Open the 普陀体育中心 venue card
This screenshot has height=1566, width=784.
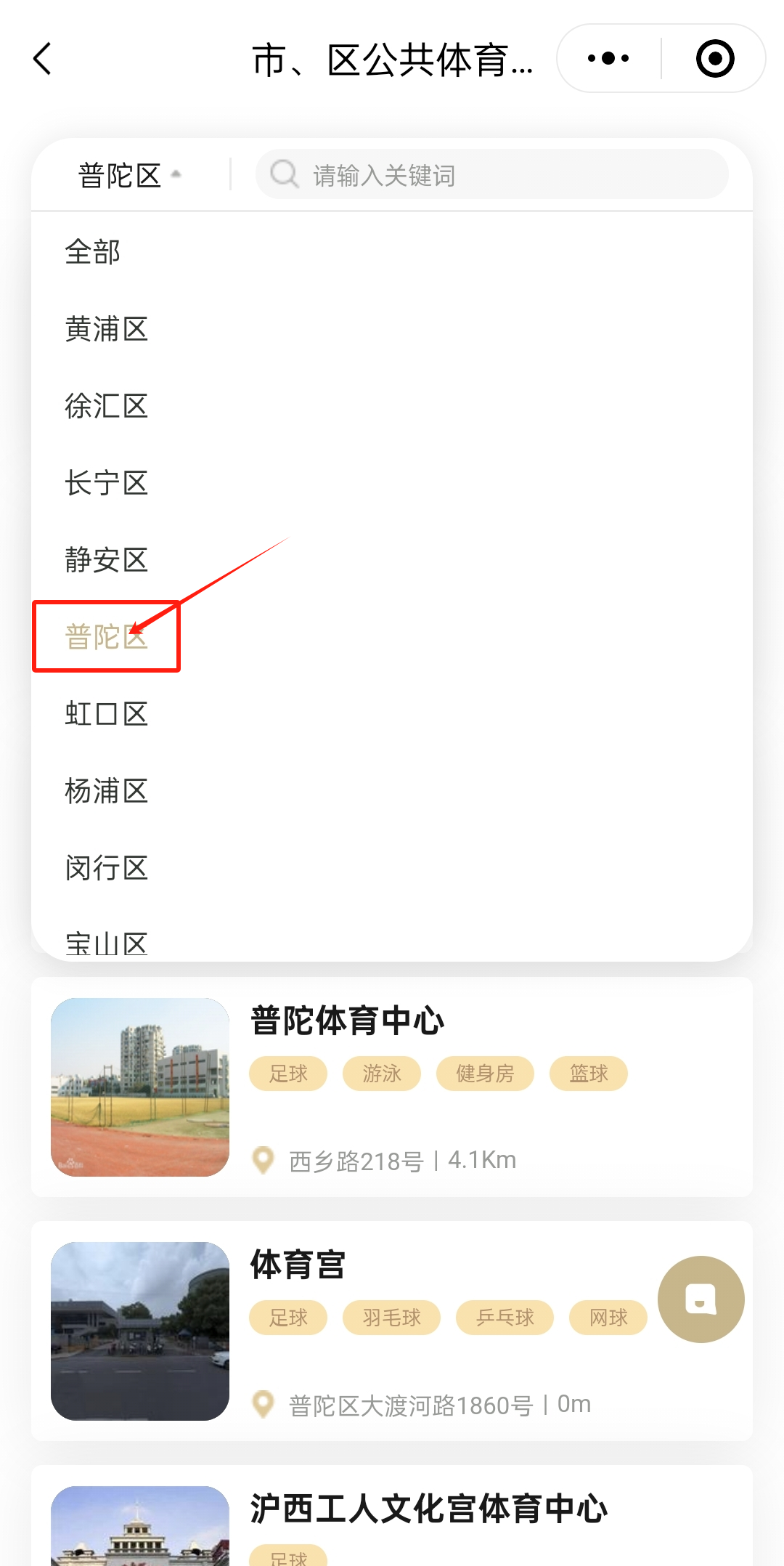click(x=392, y=1087)
